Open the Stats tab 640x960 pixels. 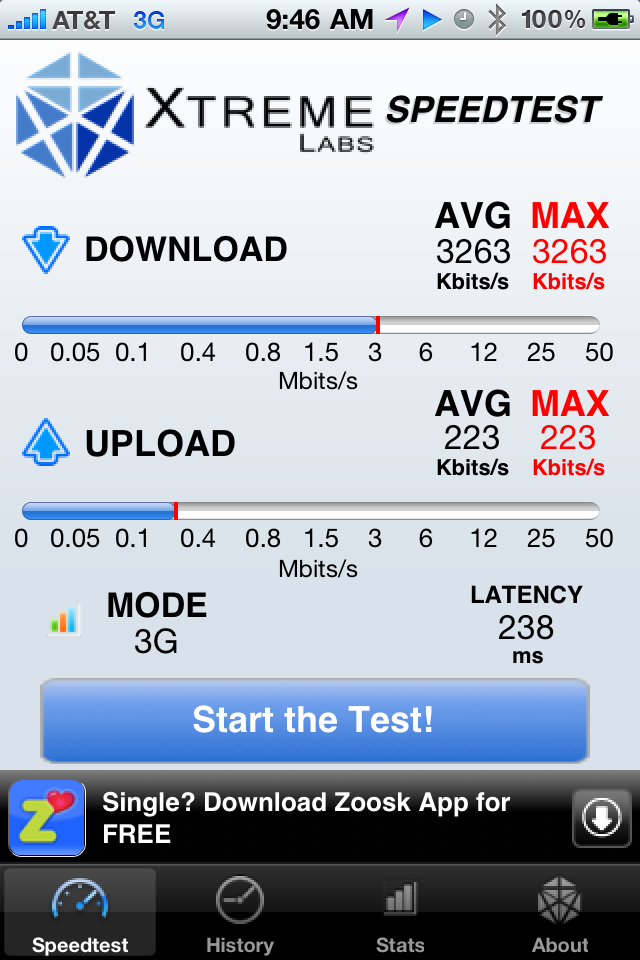tap(400, 913)
